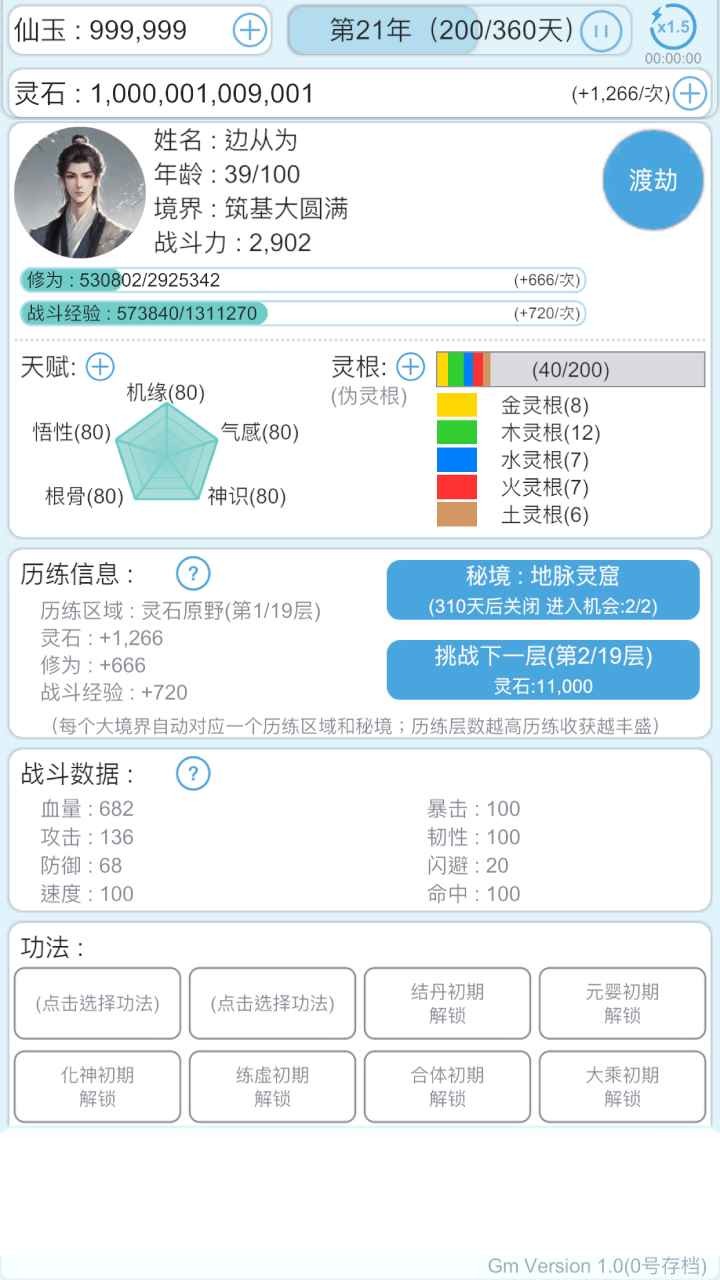Open the character avatar
720x1280 pixels.
point(79,192)
